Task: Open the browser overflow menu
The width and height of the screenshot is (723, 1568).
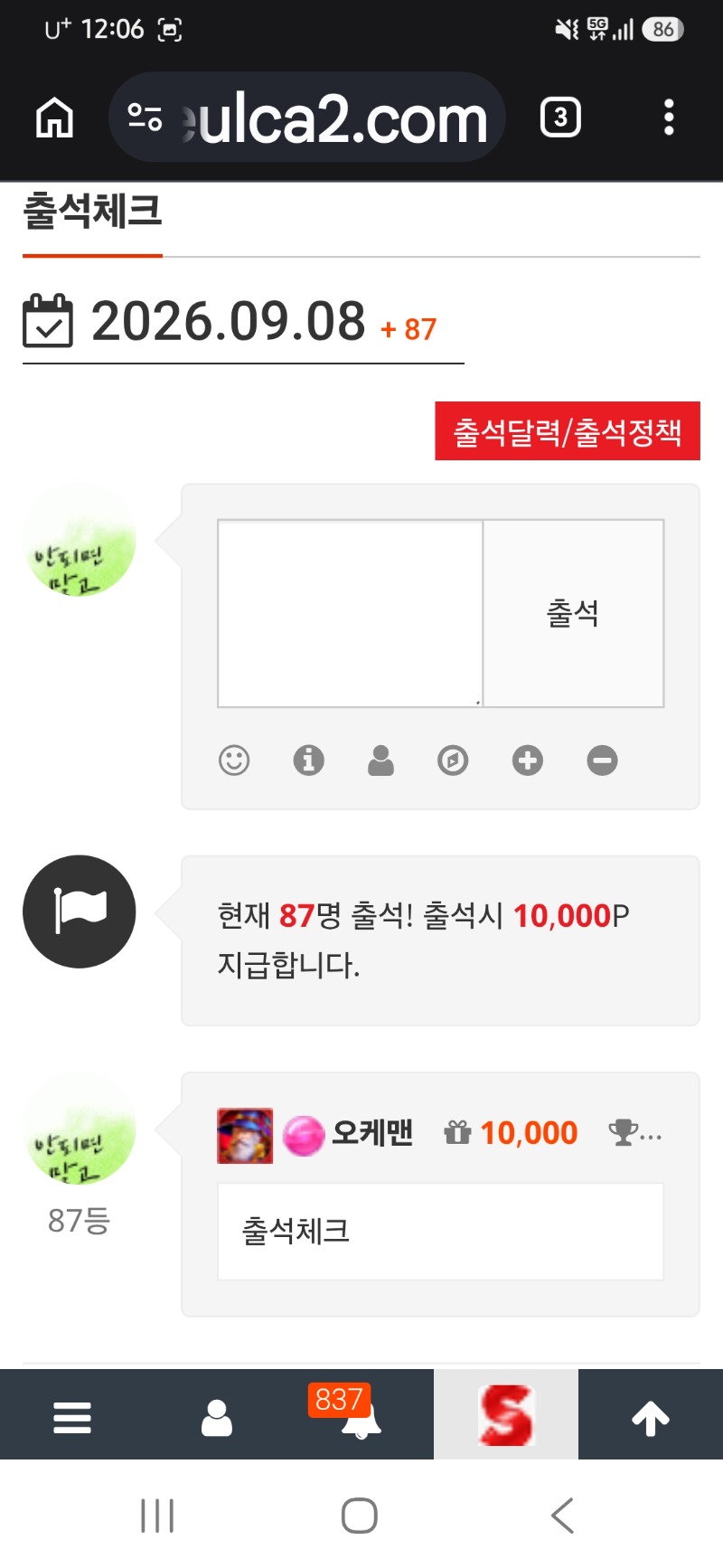Action: pos(669,118)
